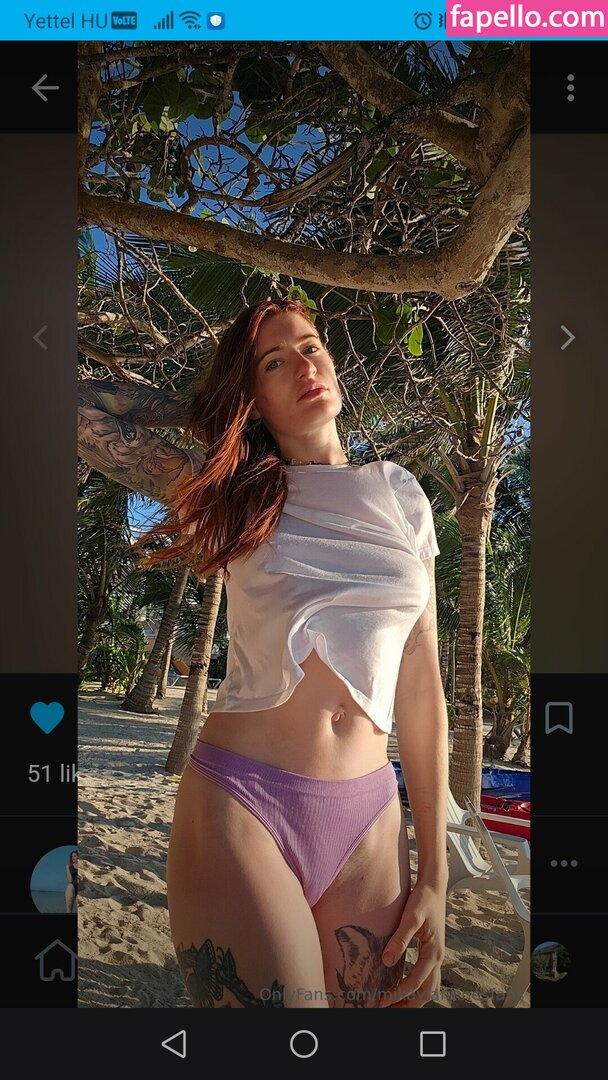This screenshot has width=608, height=1080.
Task: Show the previous photo
Action: [x=40, y=338]
